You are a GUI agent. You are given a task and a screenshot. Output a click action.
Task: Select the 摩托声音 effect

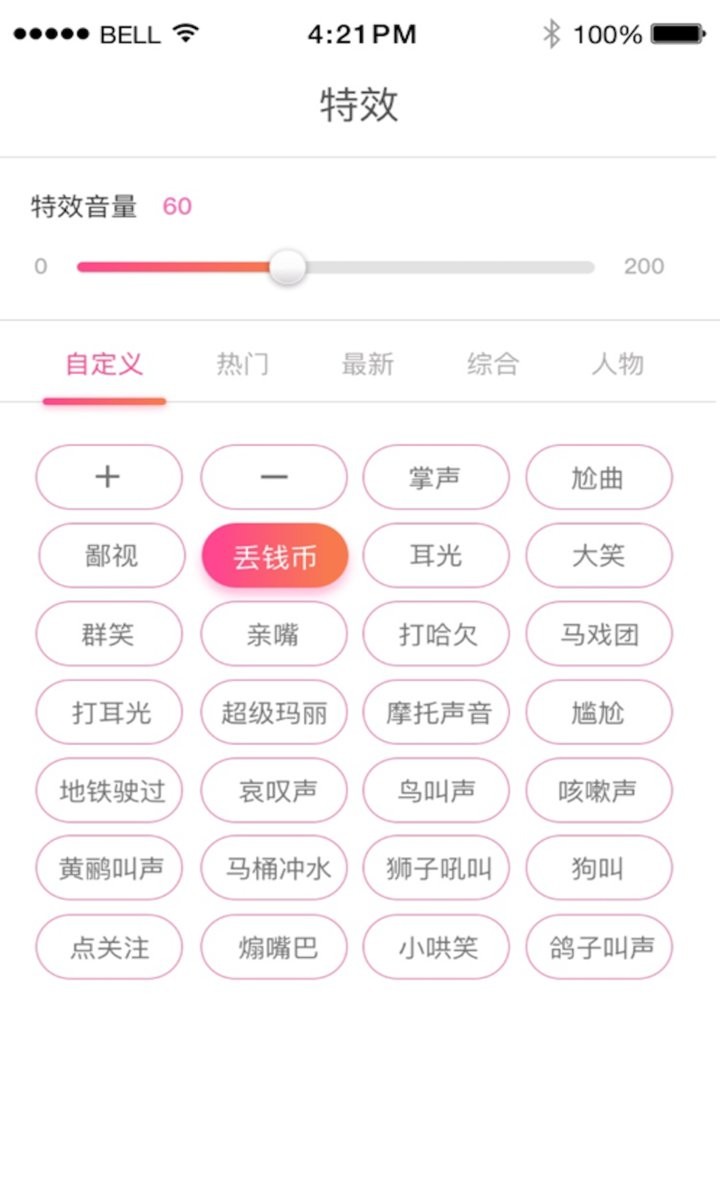coord(436,712)
